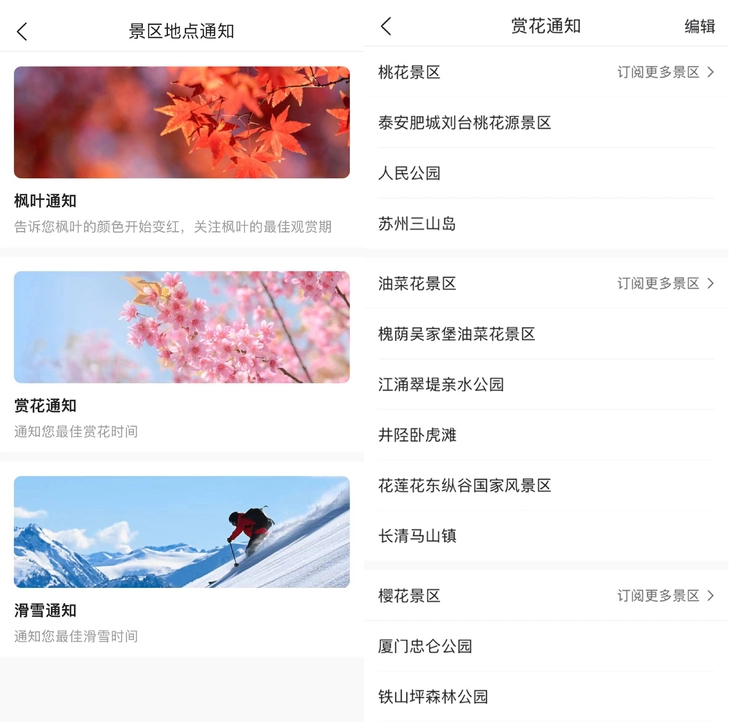This screenshot has width=750, height=722.
Task: Open 井陉卧虎滩 row
Action: (x=418, y=435)
